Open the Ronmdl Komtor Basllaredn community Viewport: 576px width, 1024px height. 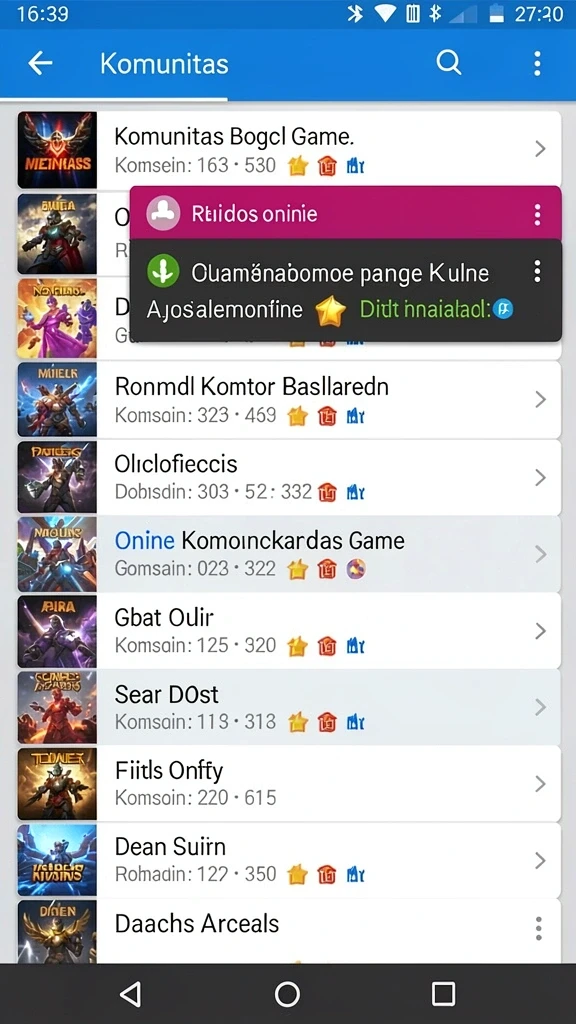pyautogui.click(x=289, y=400)
